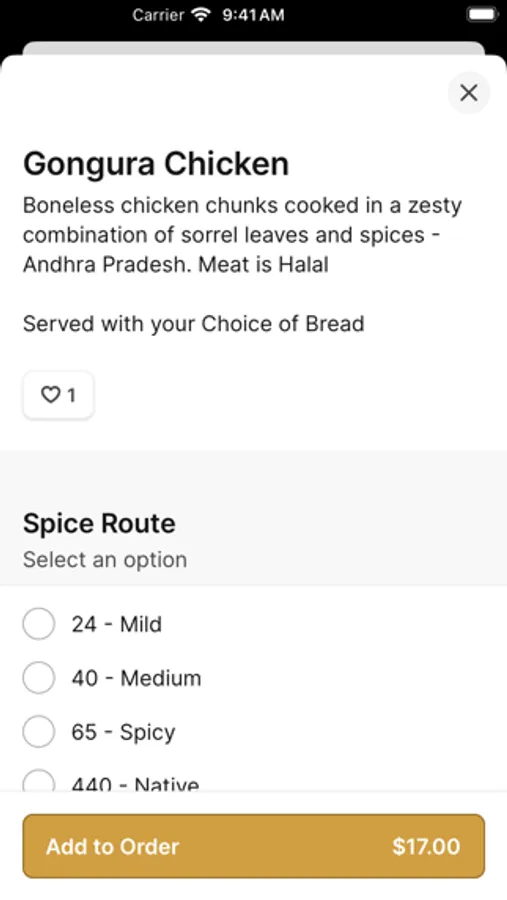507x900 pixels.
Task: Close the Gongura Chicken item sheet
Action: tap(469, 92)
